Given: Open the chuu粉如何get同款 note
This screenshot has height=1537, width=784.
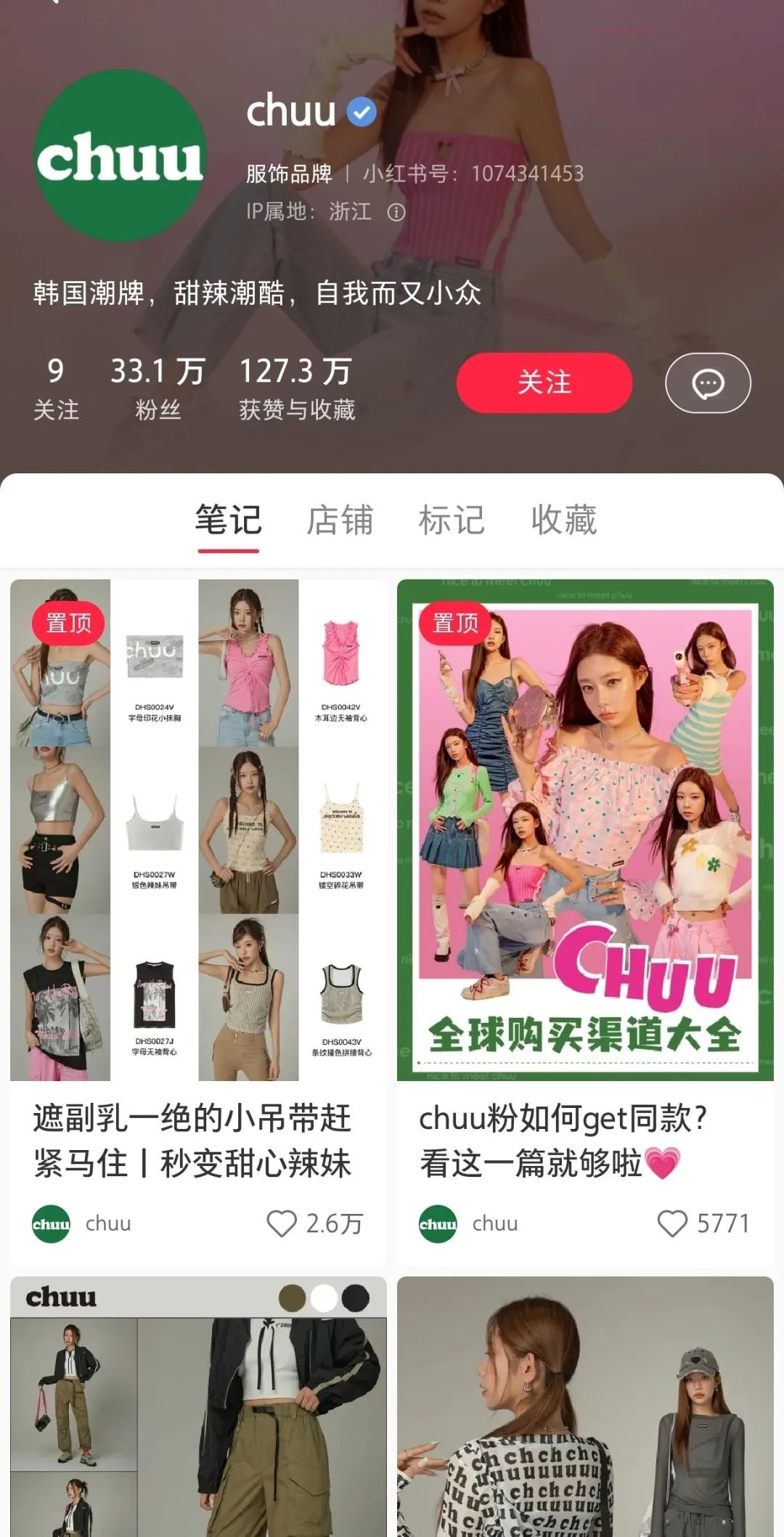Looking at the screenshot, I should click(585, 829).
